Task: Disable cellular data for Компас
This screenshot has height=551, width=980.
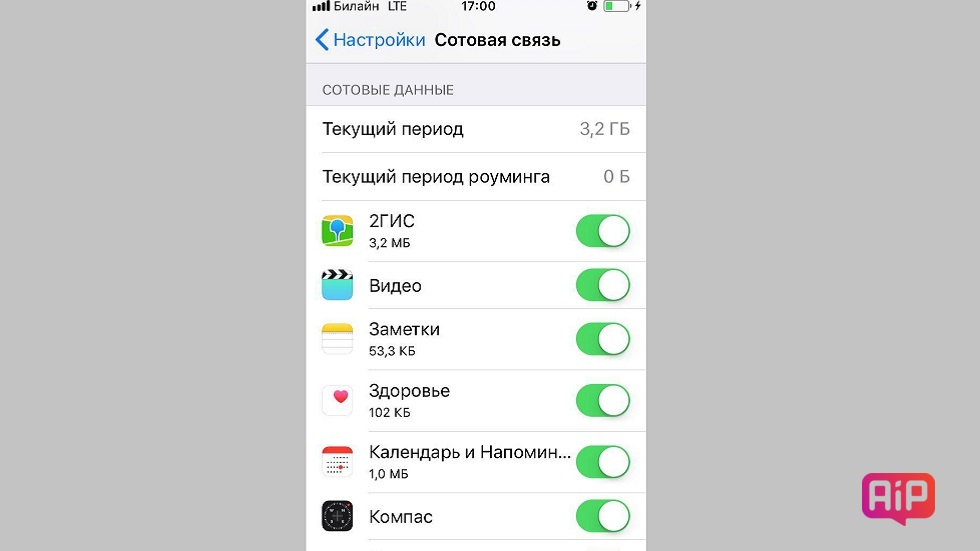Action: click(x=603, y=516)
